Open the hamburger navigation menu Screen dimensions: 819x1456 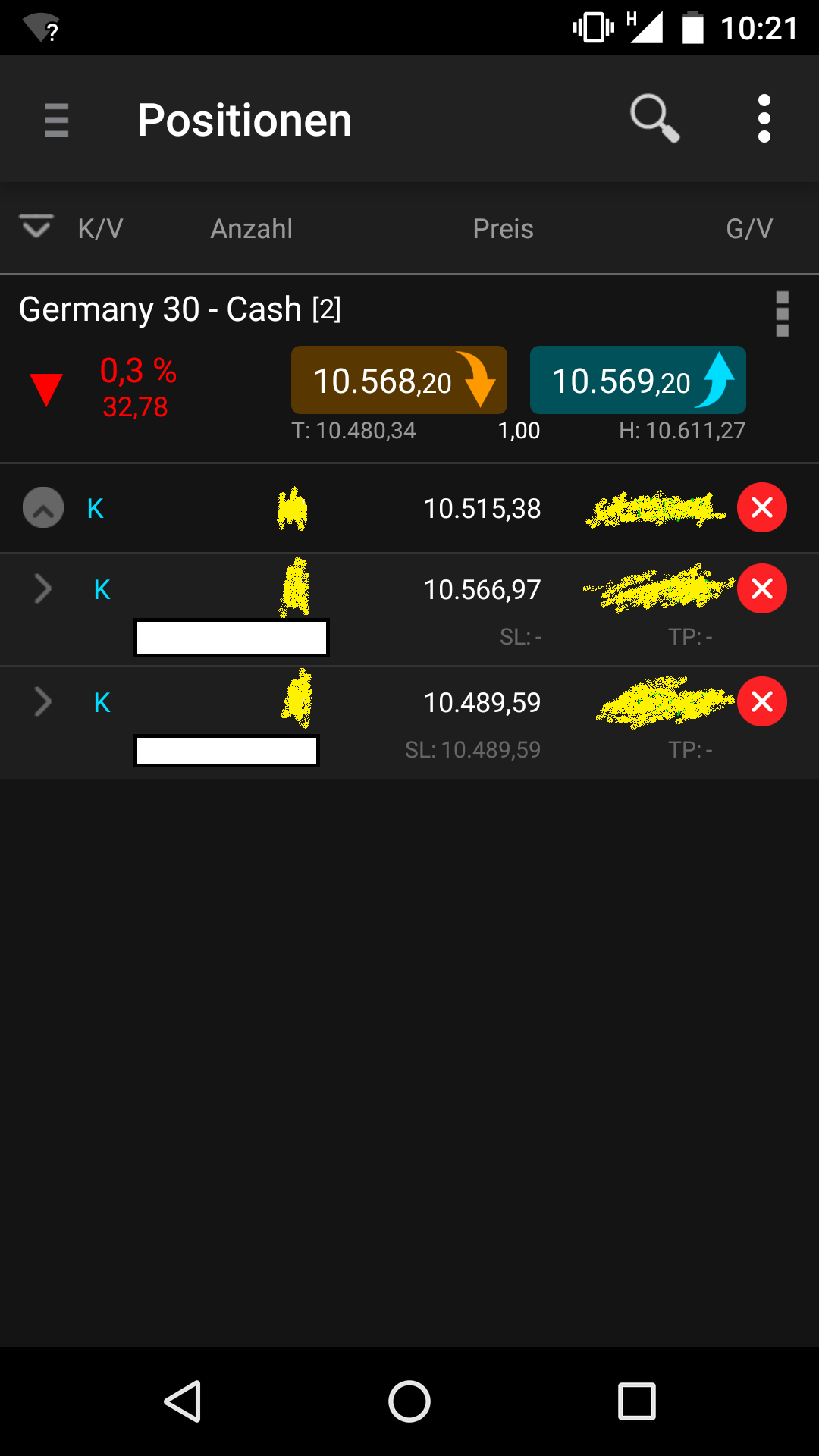(x=57, y=120)
